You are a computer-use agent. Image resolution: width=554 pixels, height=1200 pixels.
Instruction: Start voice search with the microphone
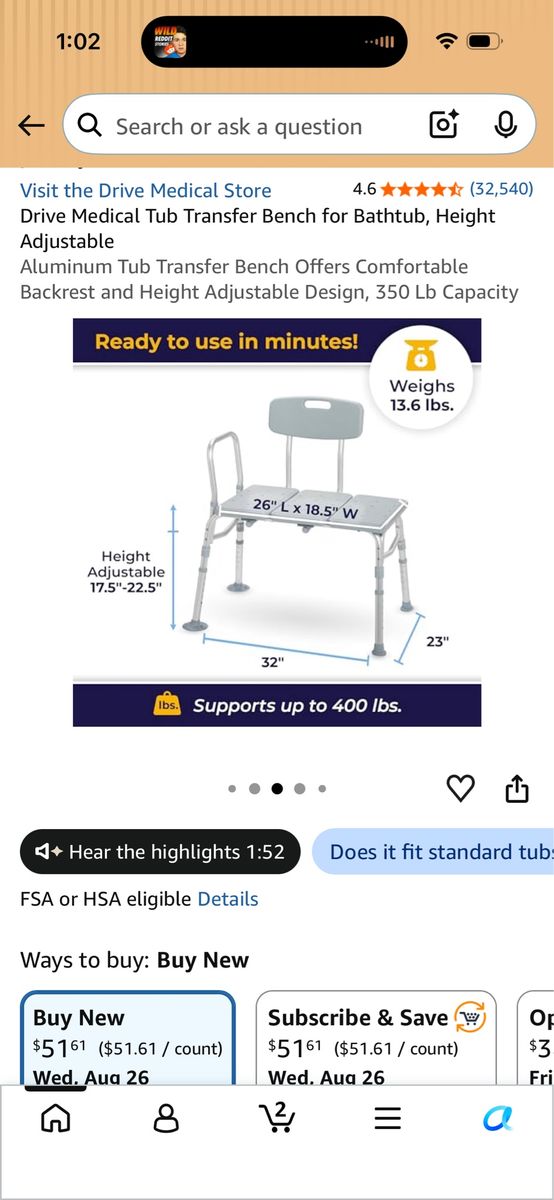505,125
